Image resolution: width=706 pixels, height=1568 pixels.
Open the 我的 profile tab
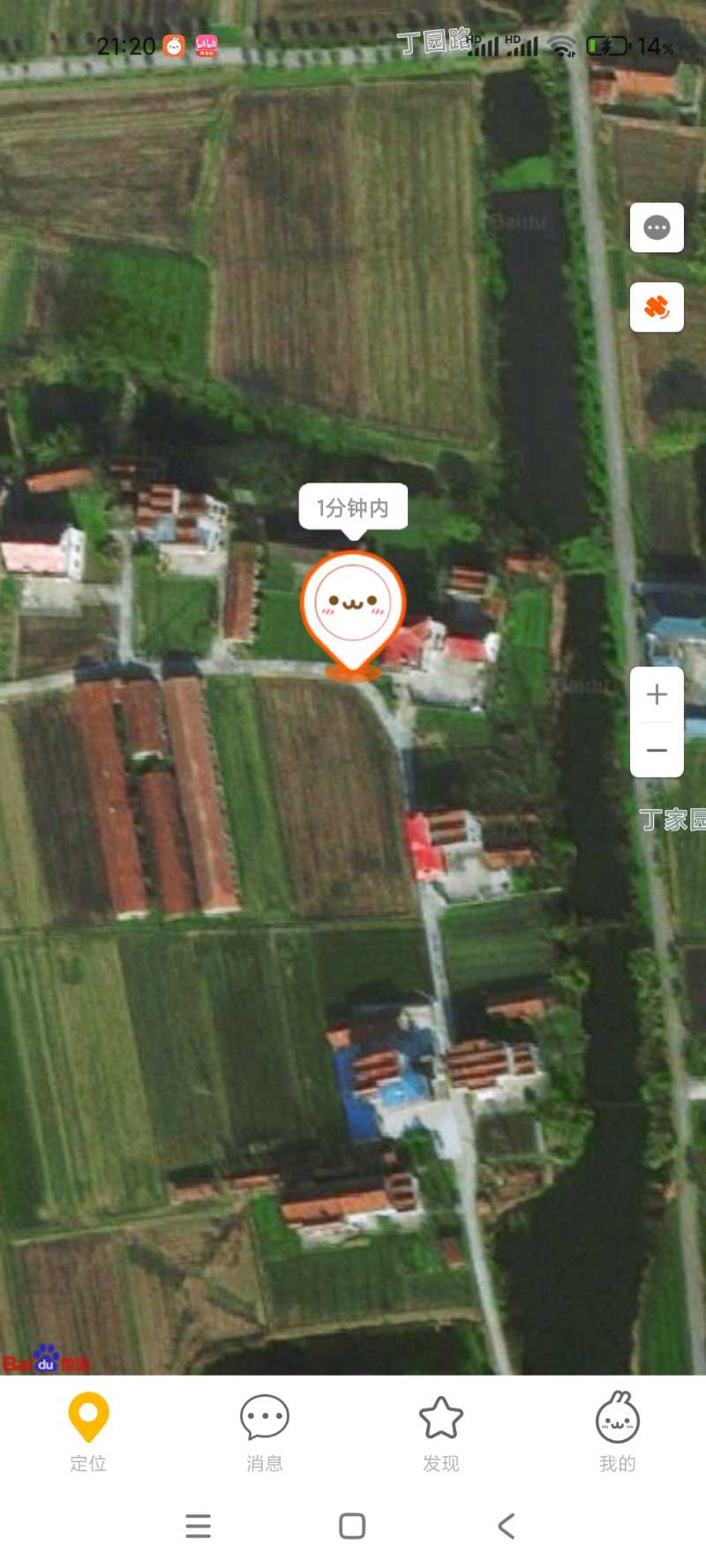coord(618,1431)
